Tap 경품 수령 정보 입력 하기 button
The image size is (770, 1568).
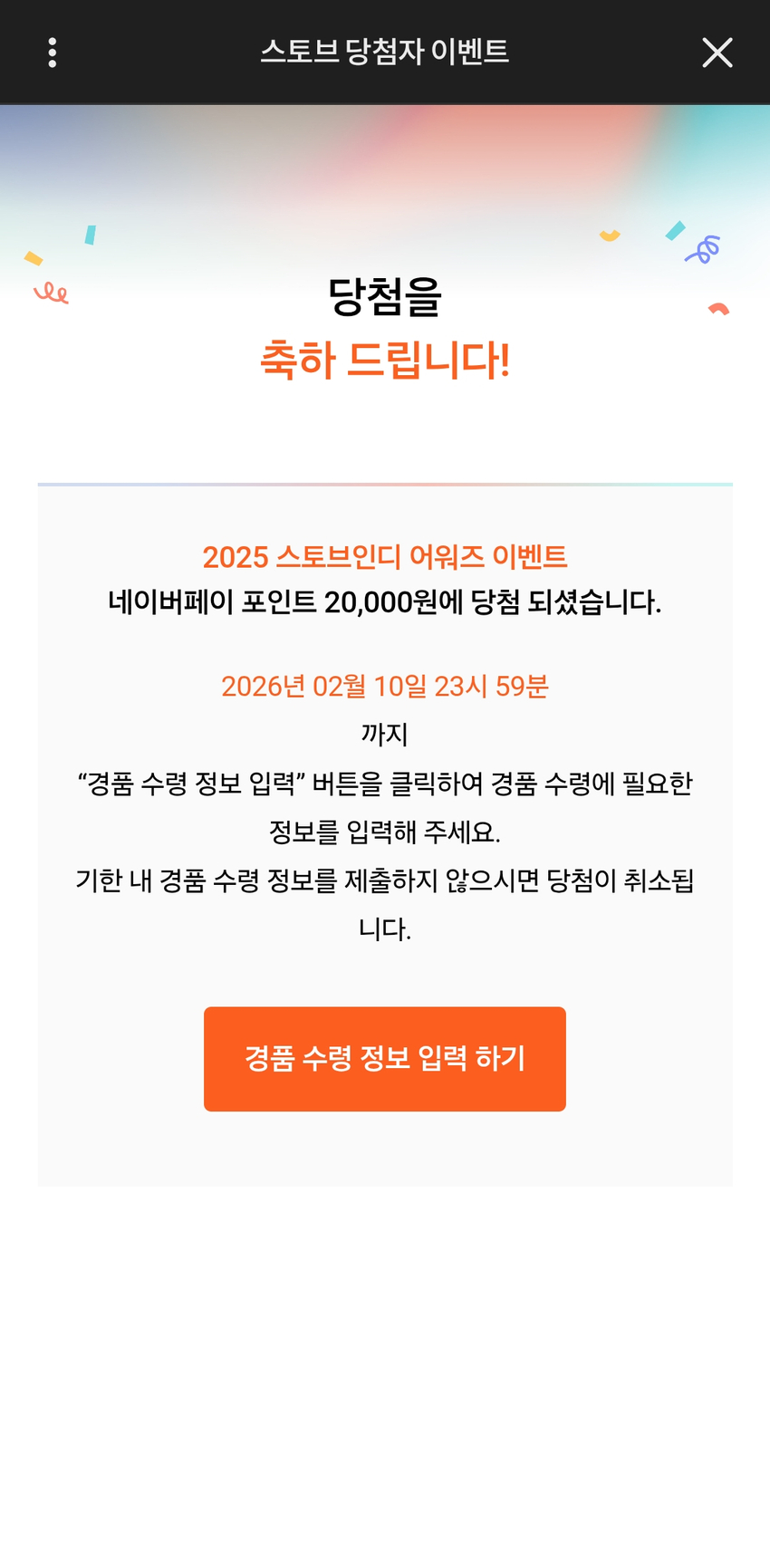point(385,1059)
